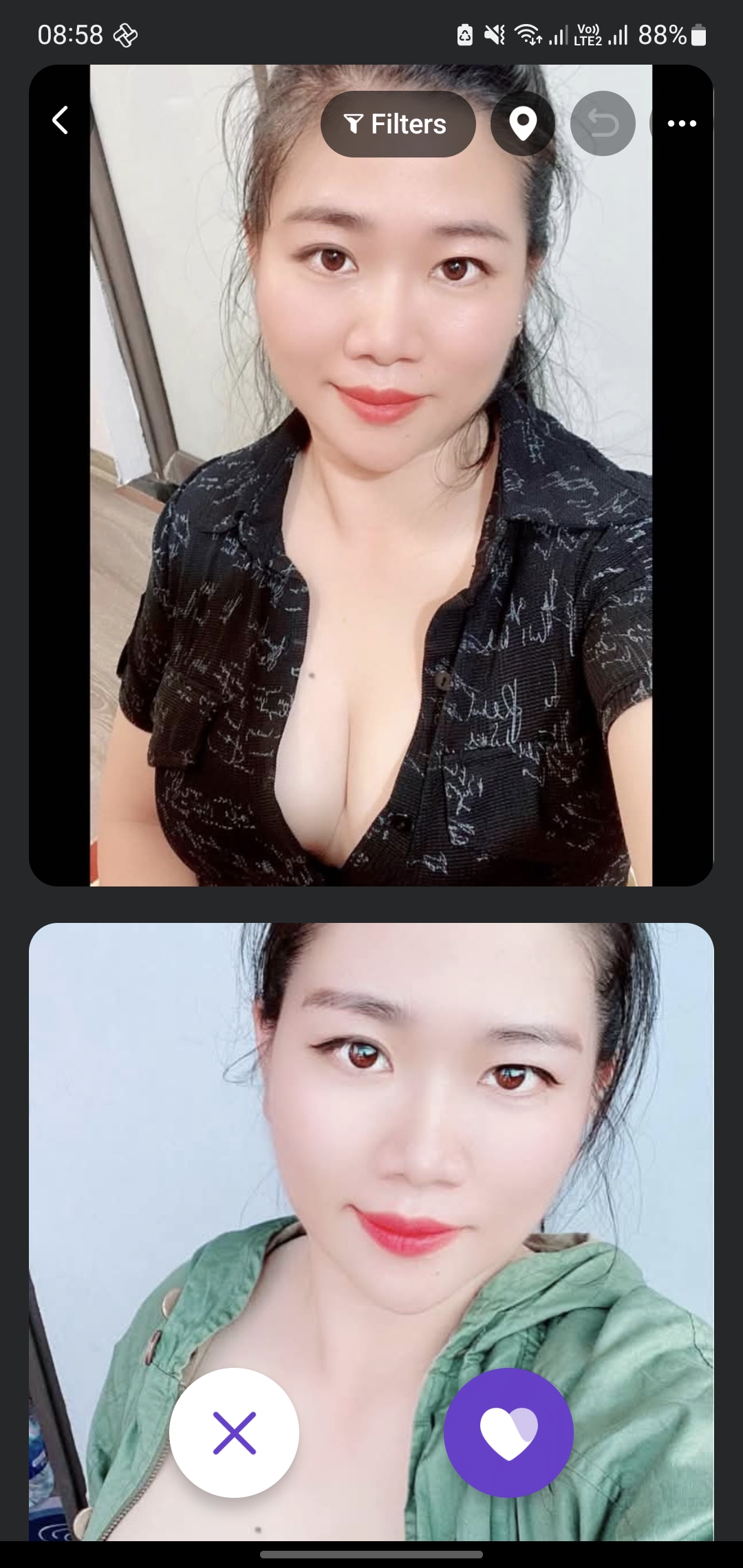Viewport: 743px width, 1568px height.
Task: Open the three-dot overflow menu
Action: 681,124
